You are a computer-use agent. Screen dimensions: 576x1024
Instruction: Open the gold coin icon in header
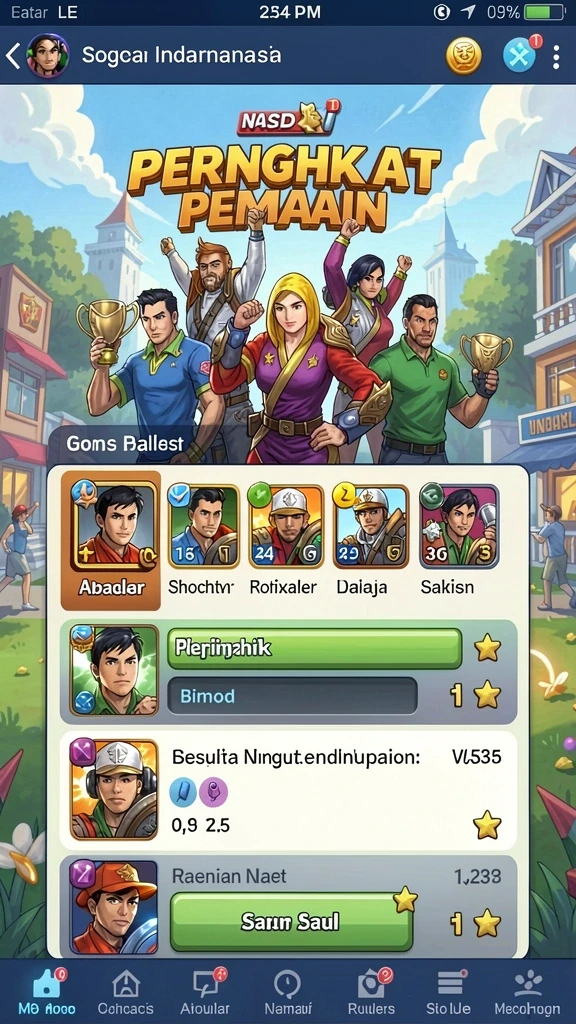(464, 56)
